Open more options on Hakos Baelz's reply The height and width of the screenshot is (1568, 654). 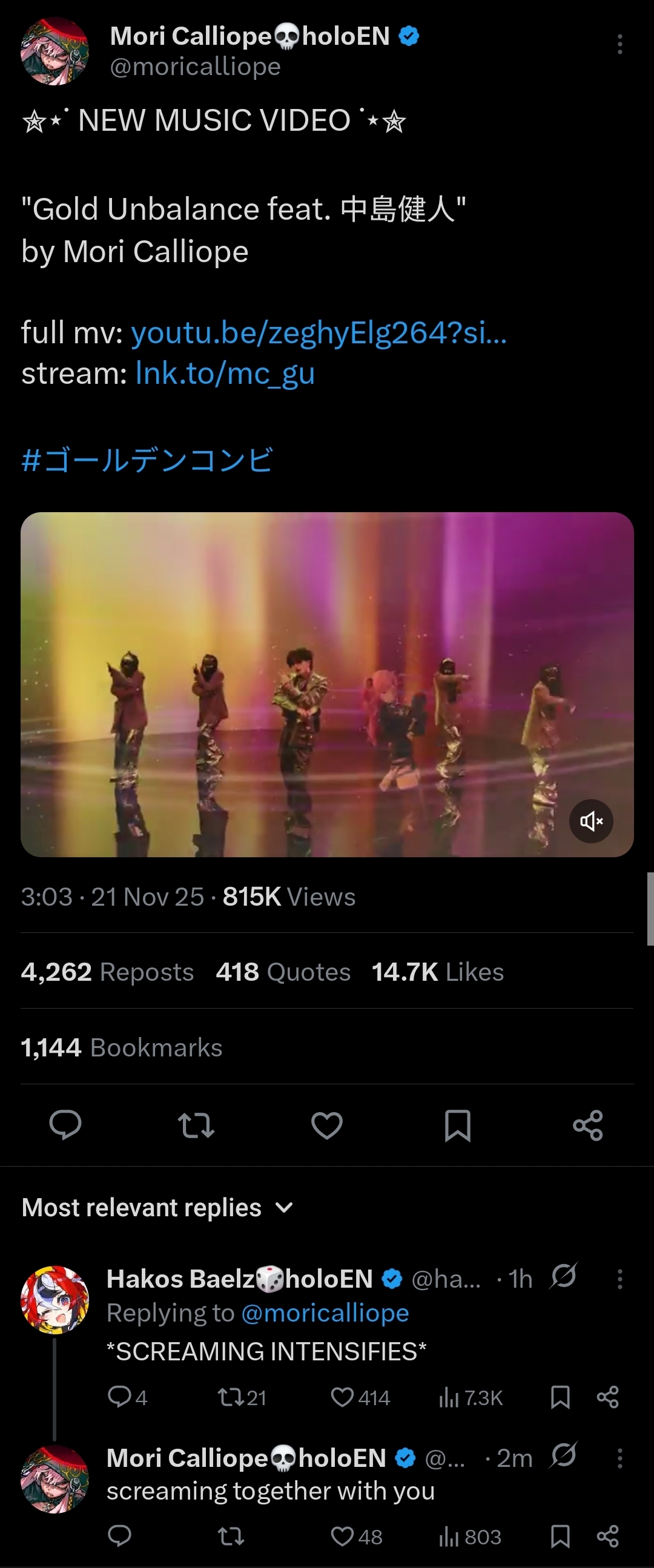coord(619,1279)
